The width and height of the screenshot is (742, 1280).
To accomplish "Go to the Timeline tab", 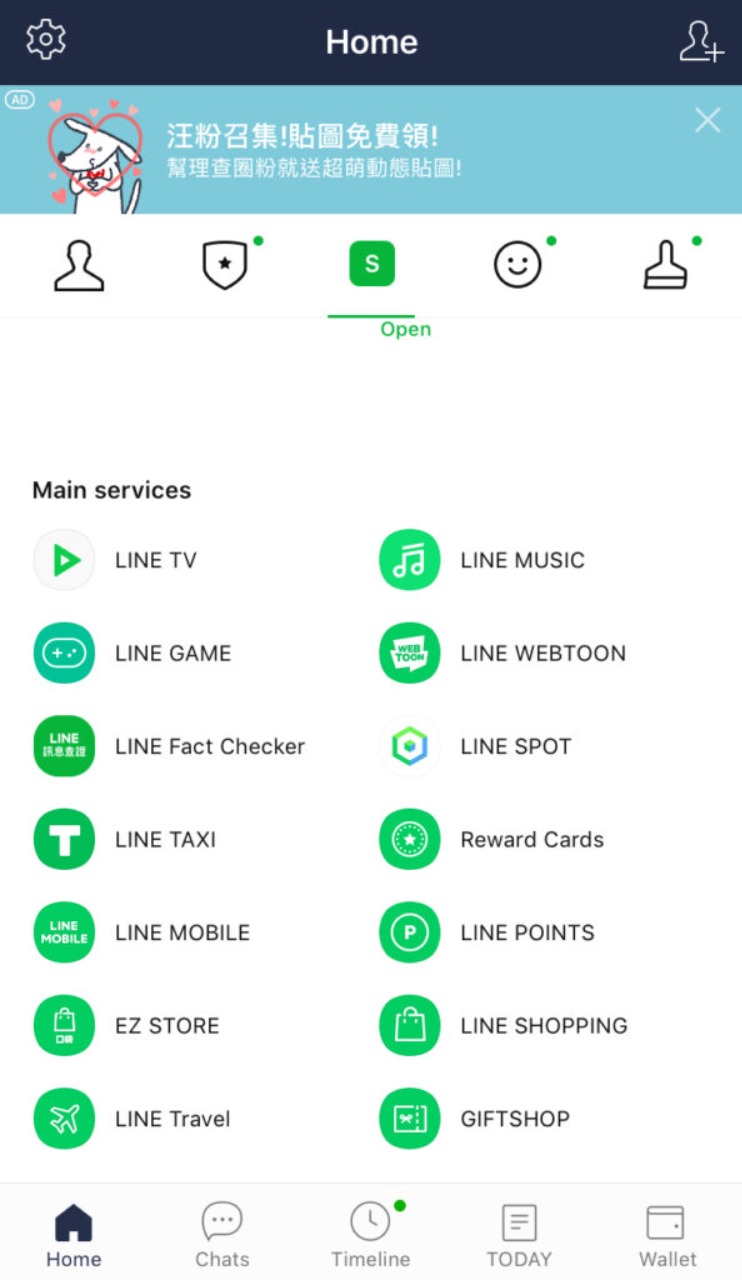I will pyautogui.click(x=371, y=1234).
